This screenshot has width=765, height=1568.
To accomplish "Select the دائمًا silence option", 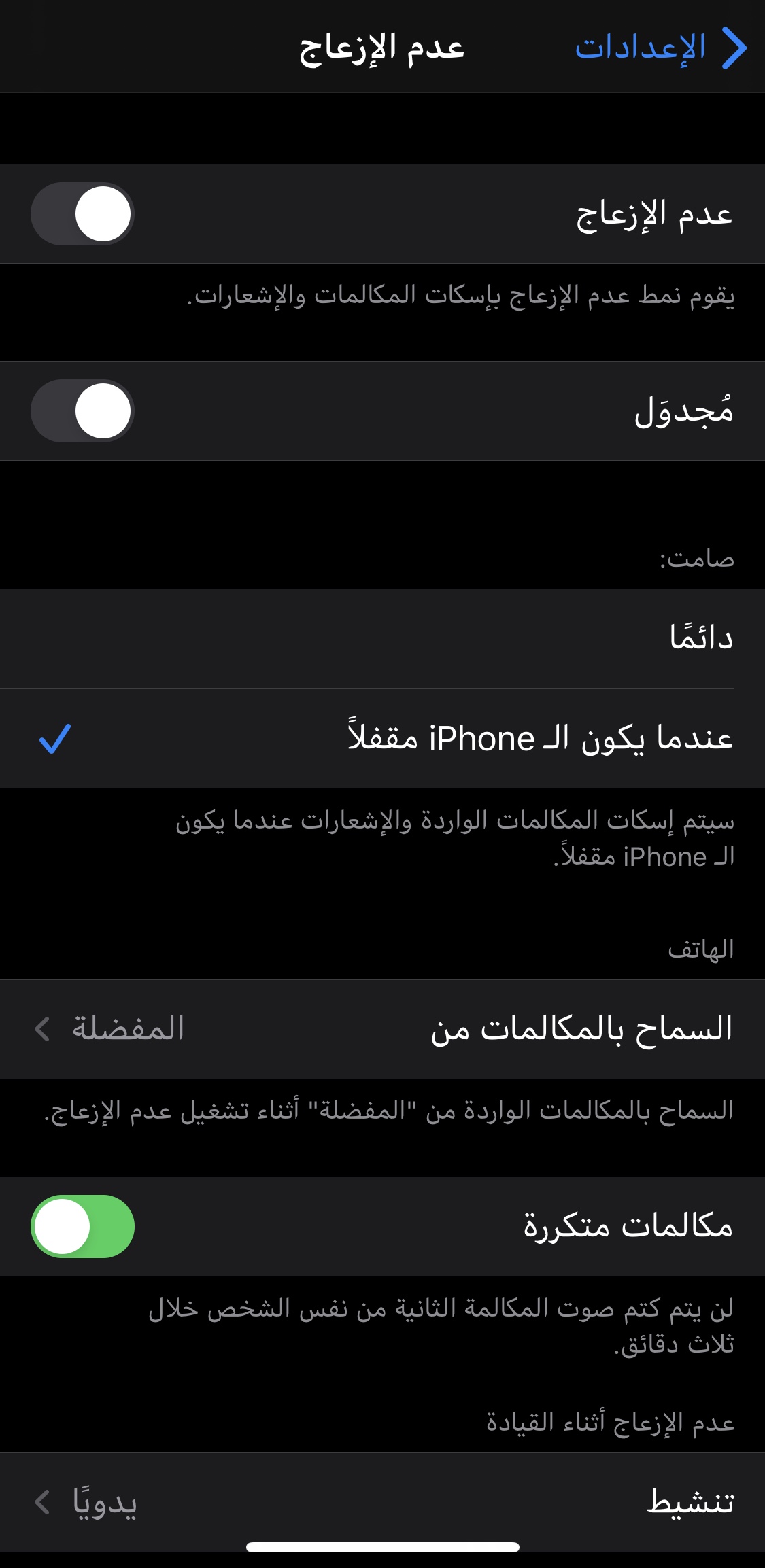I will [x=382, y=638].
